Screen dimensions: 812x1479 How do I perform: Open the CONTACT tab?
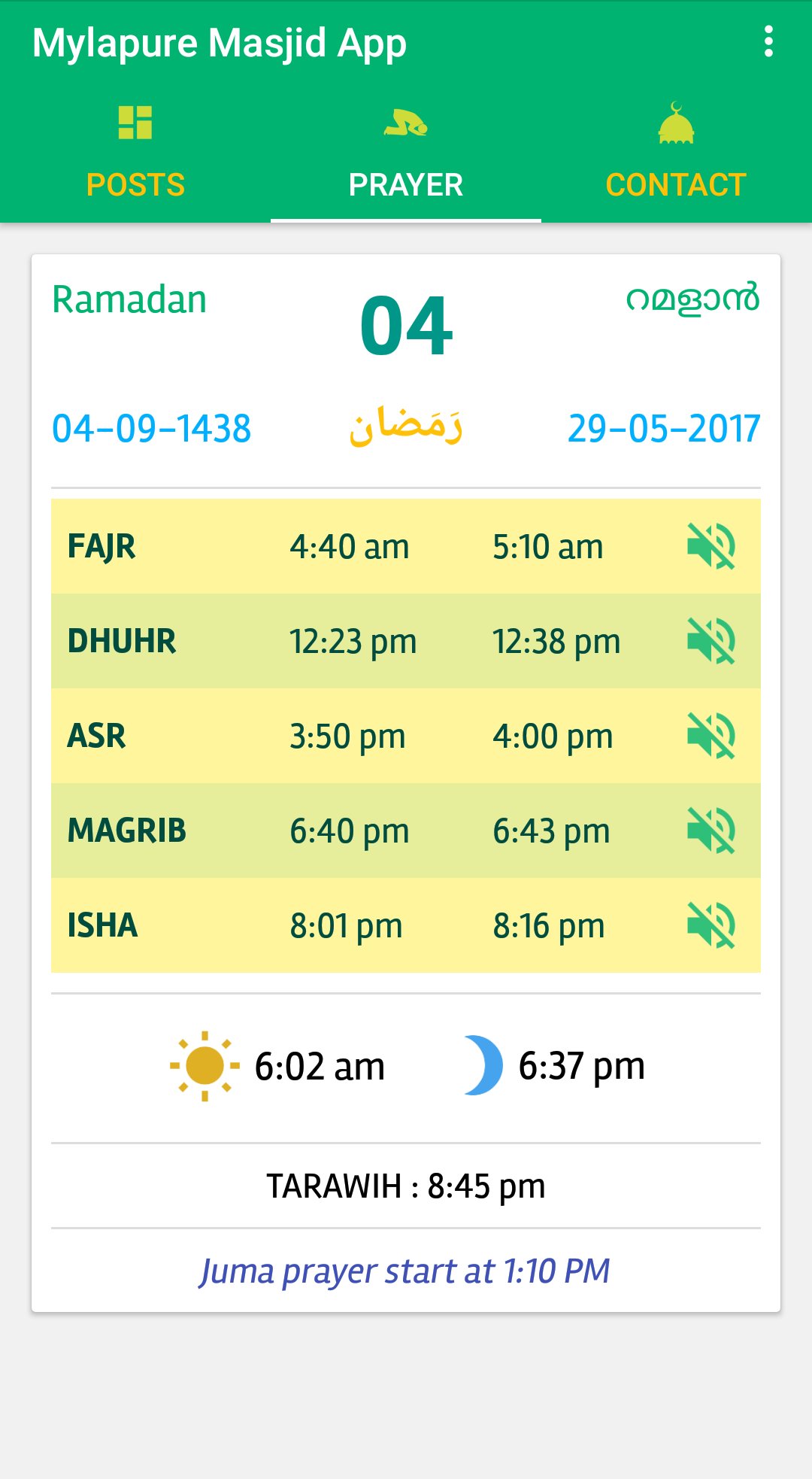tap(676, 184)
